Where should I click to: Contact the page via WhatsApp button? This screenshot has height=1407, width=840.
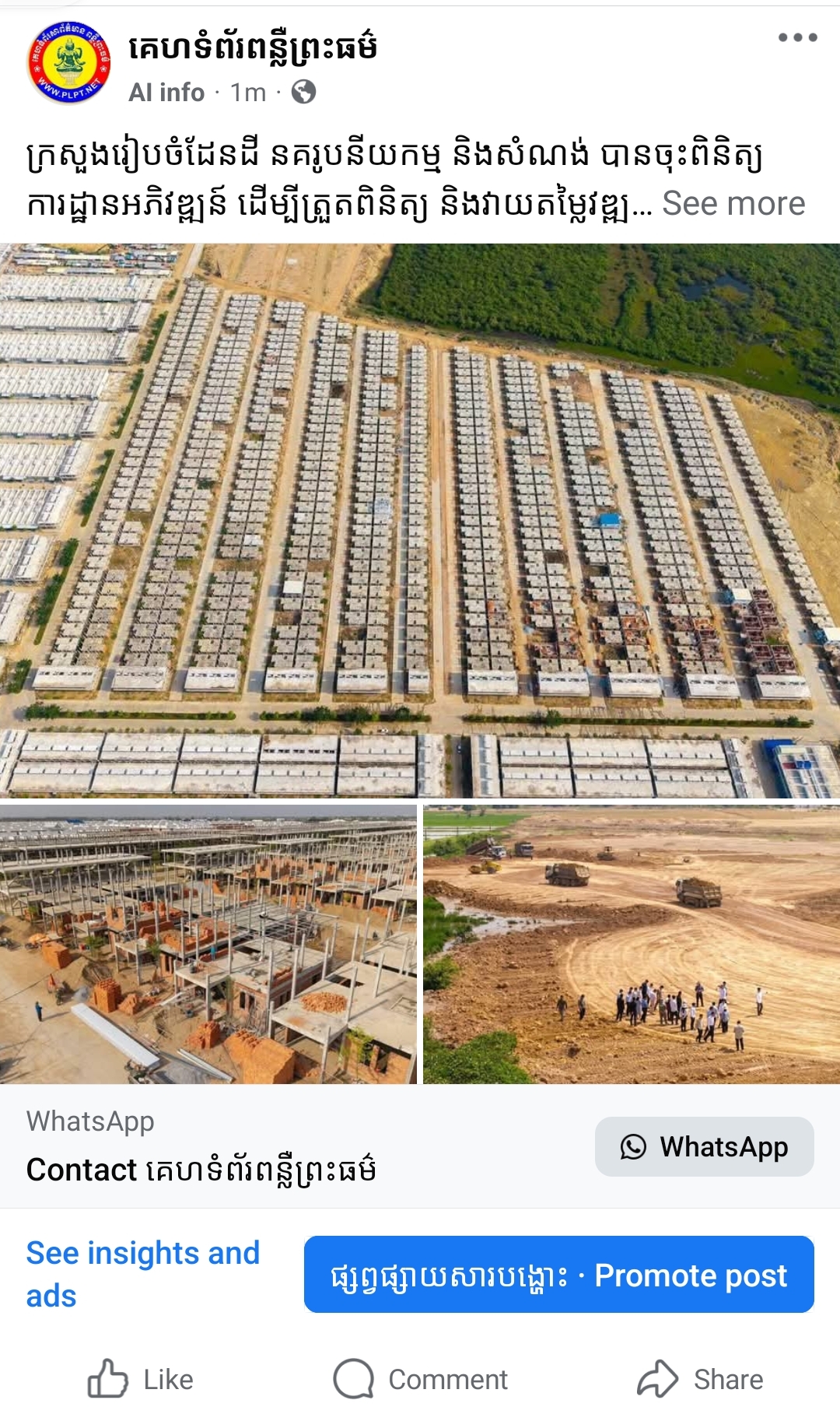(704, 1147)
